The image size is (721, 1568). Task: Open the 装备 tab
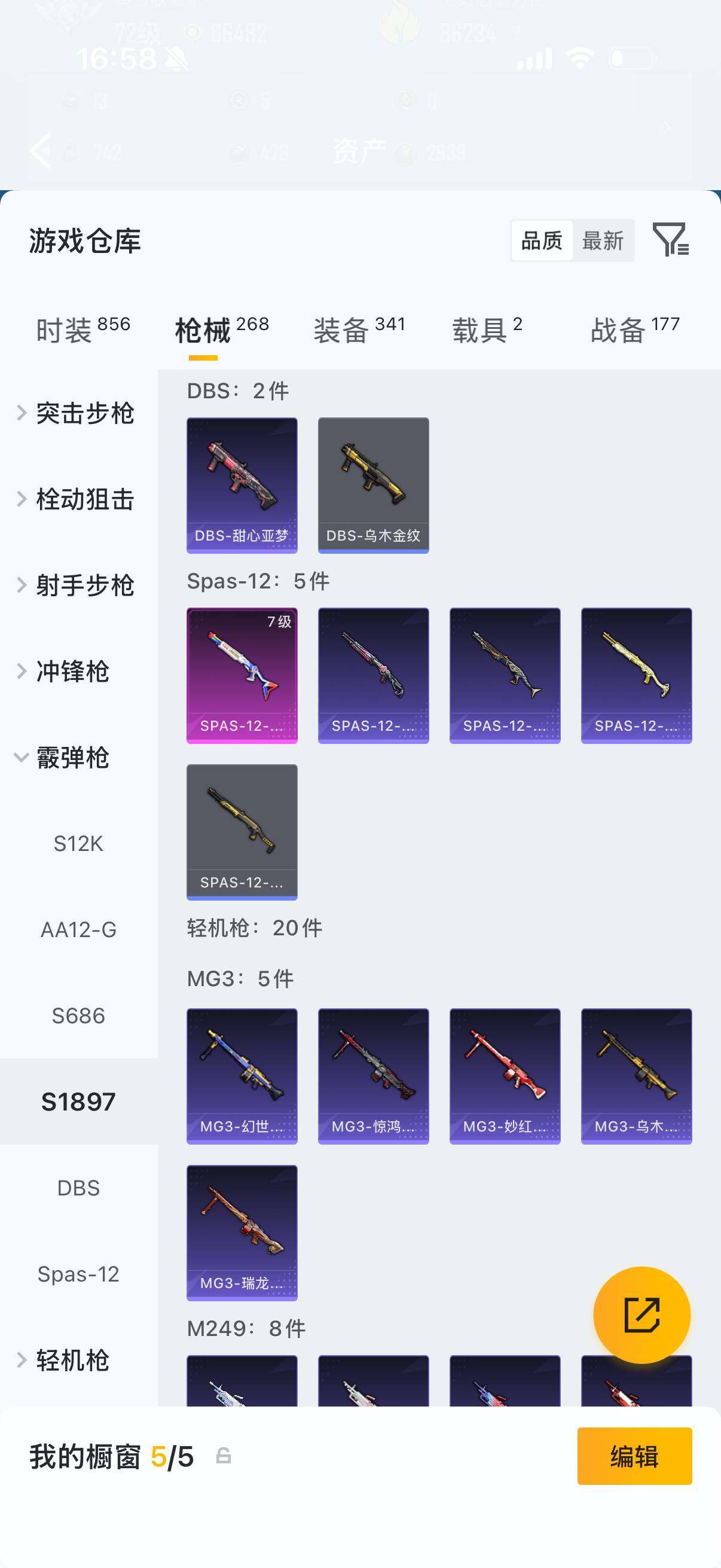coord(359,330)
